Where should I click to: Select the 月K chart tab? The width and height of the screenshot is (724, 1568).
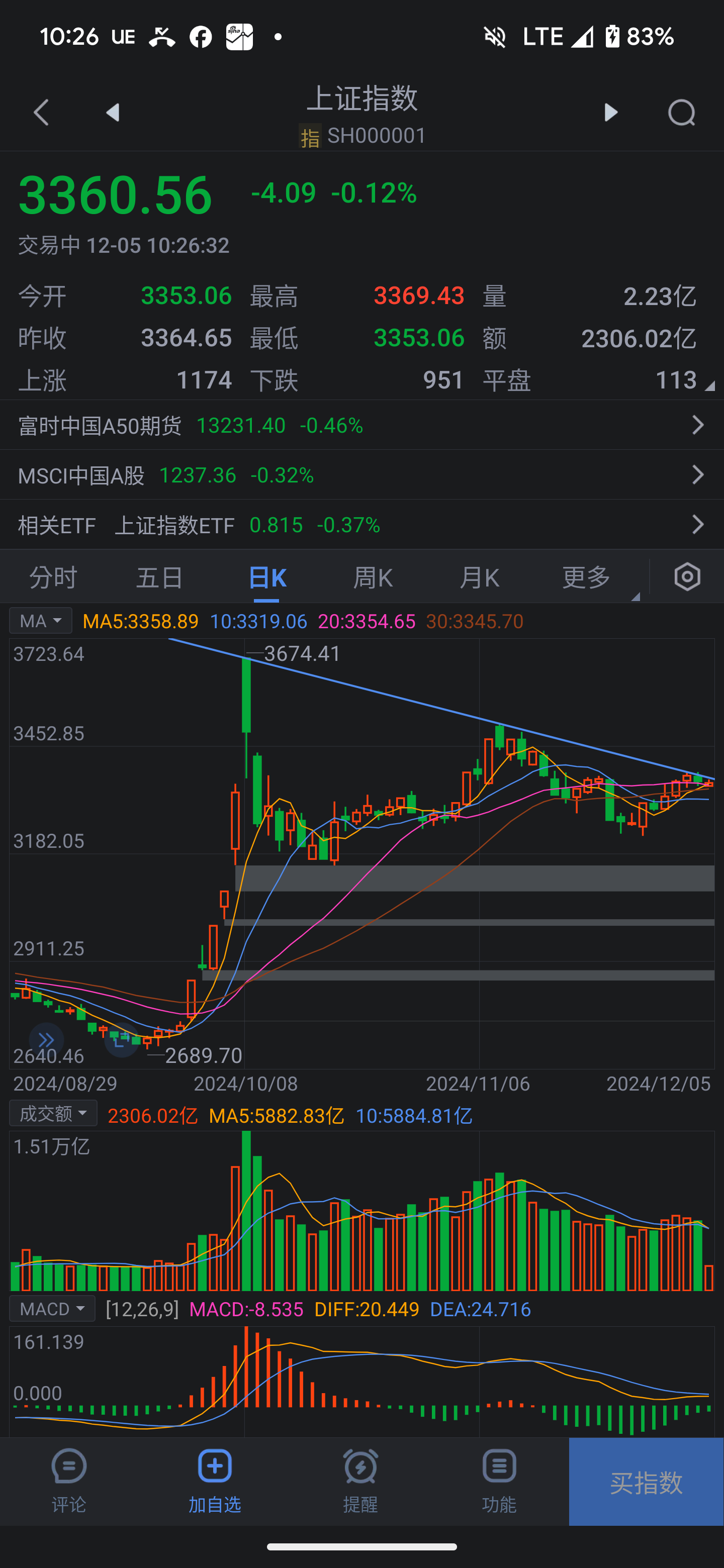coord(479,577)
